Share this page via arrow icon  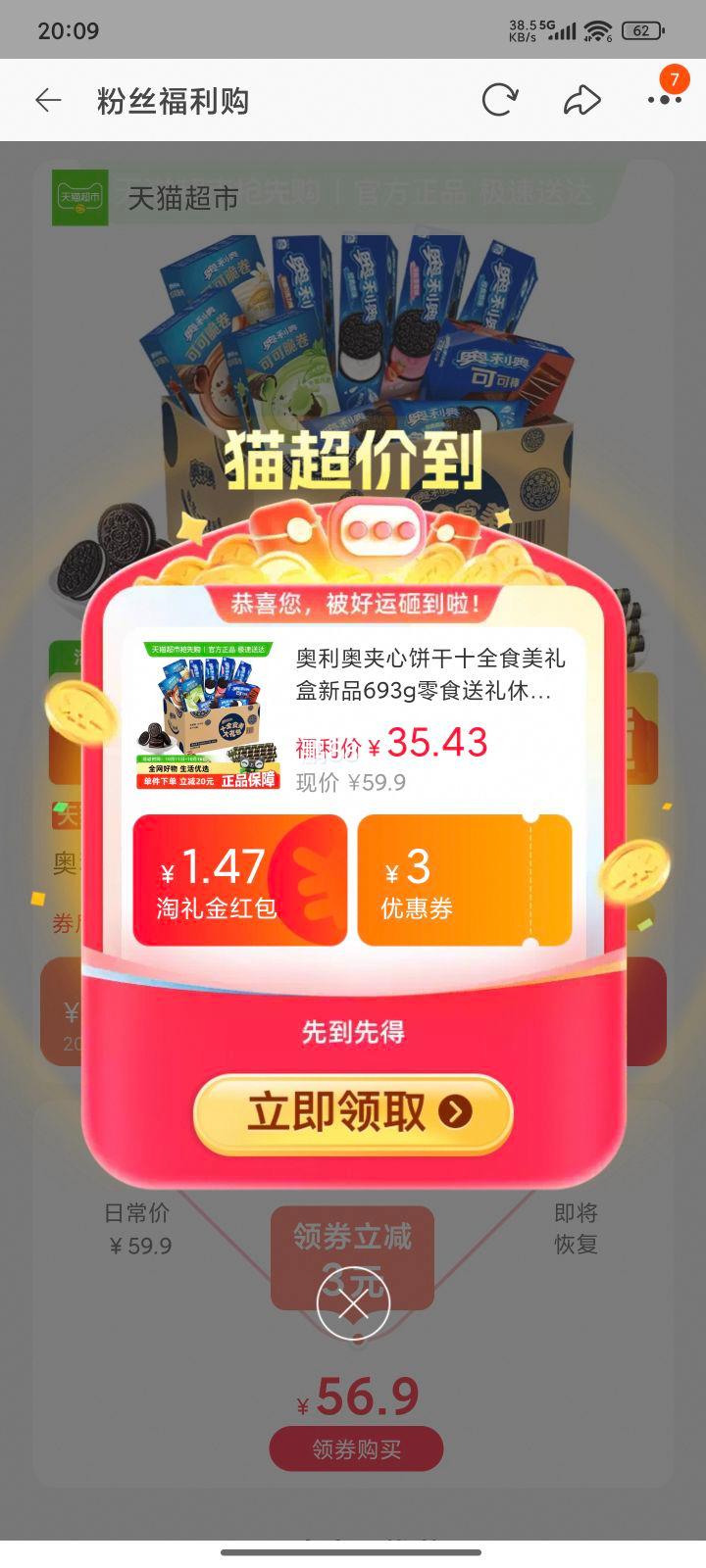click(x=581, y=100)
